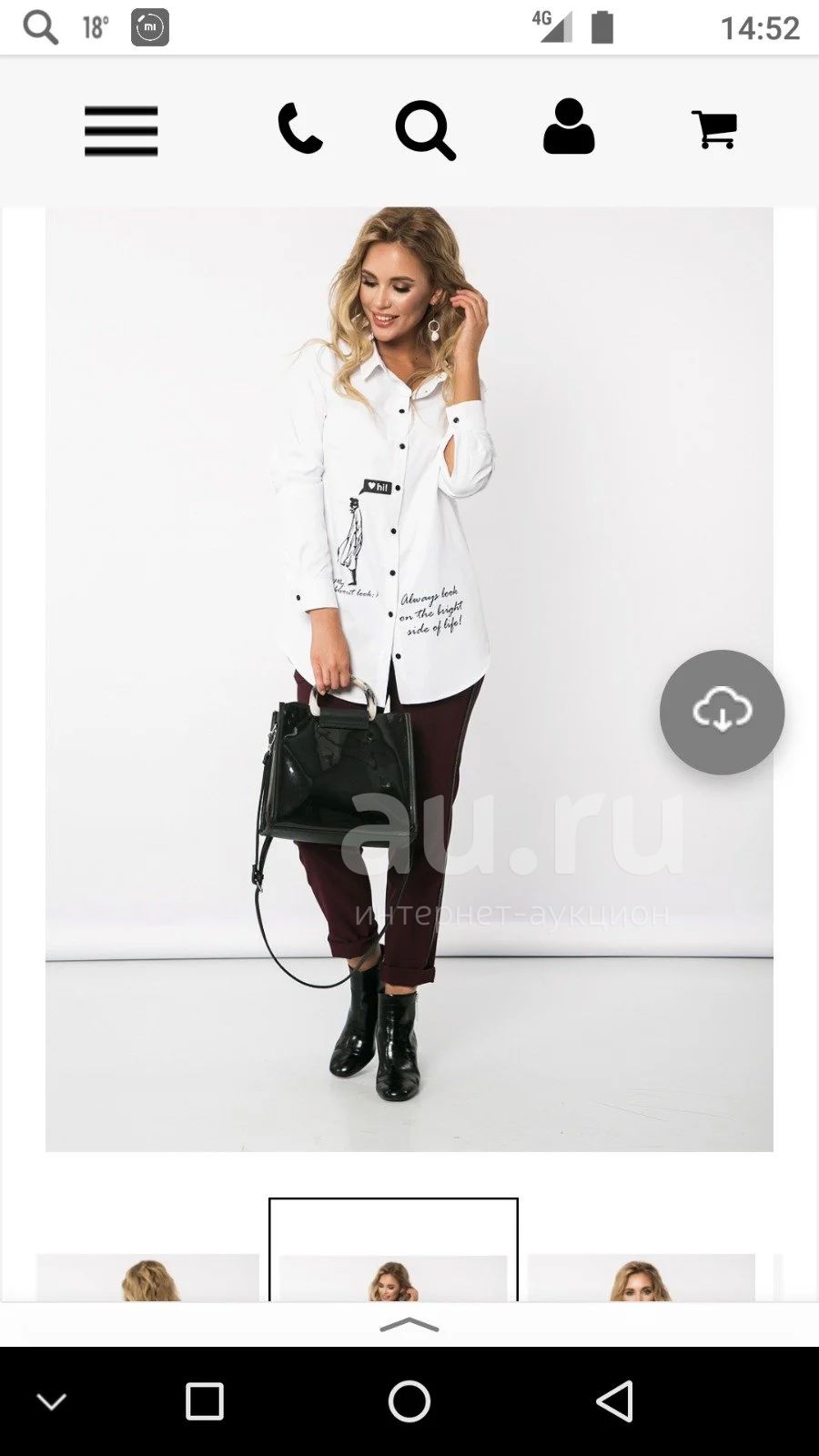The height and width of the screenshot is (1456, 819).
Task: Open recent apps square button
Action: coord(205,1401)
